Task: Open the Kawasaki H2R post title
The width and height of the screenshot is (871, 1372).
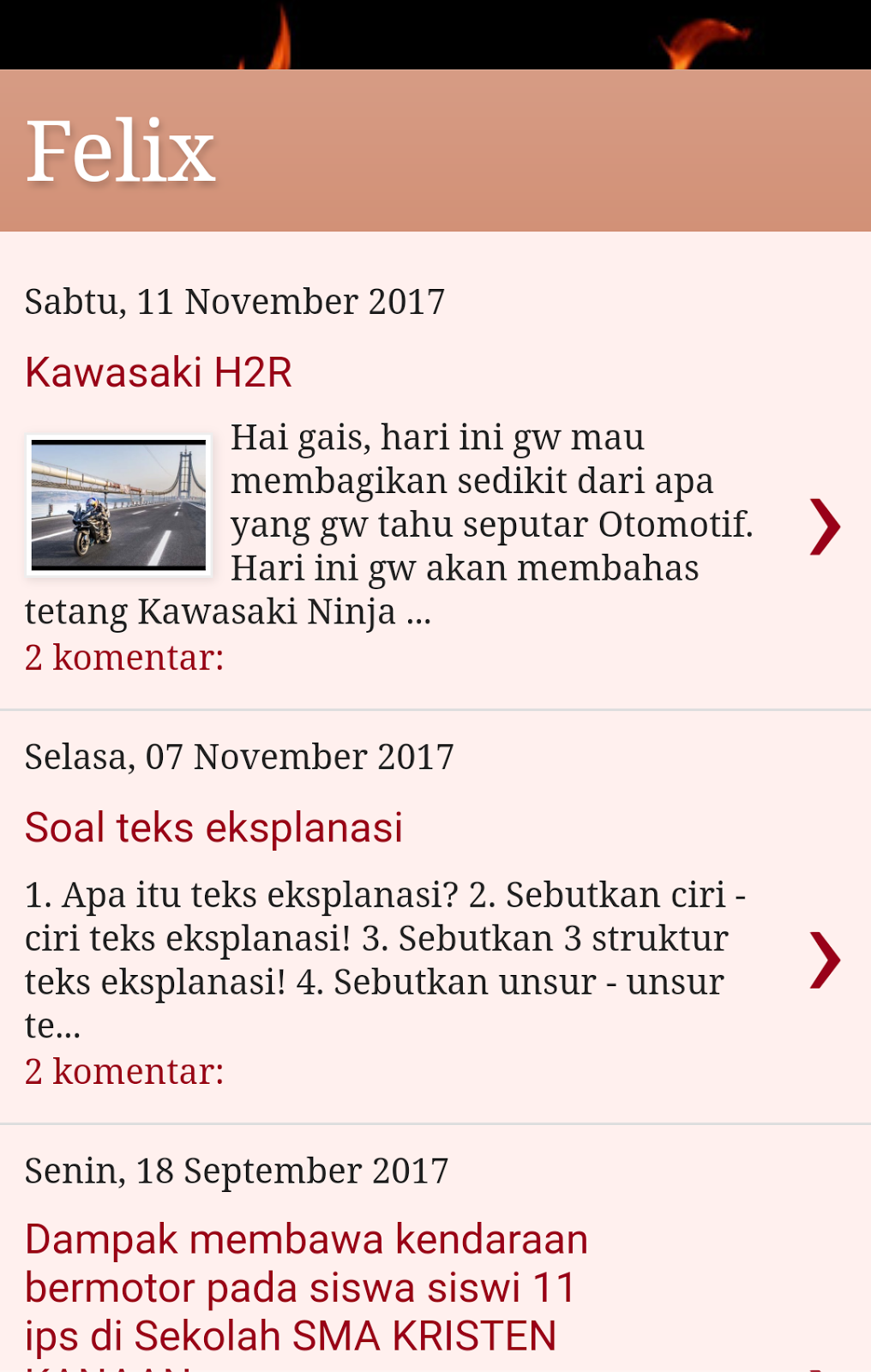Action: [159, 372]
